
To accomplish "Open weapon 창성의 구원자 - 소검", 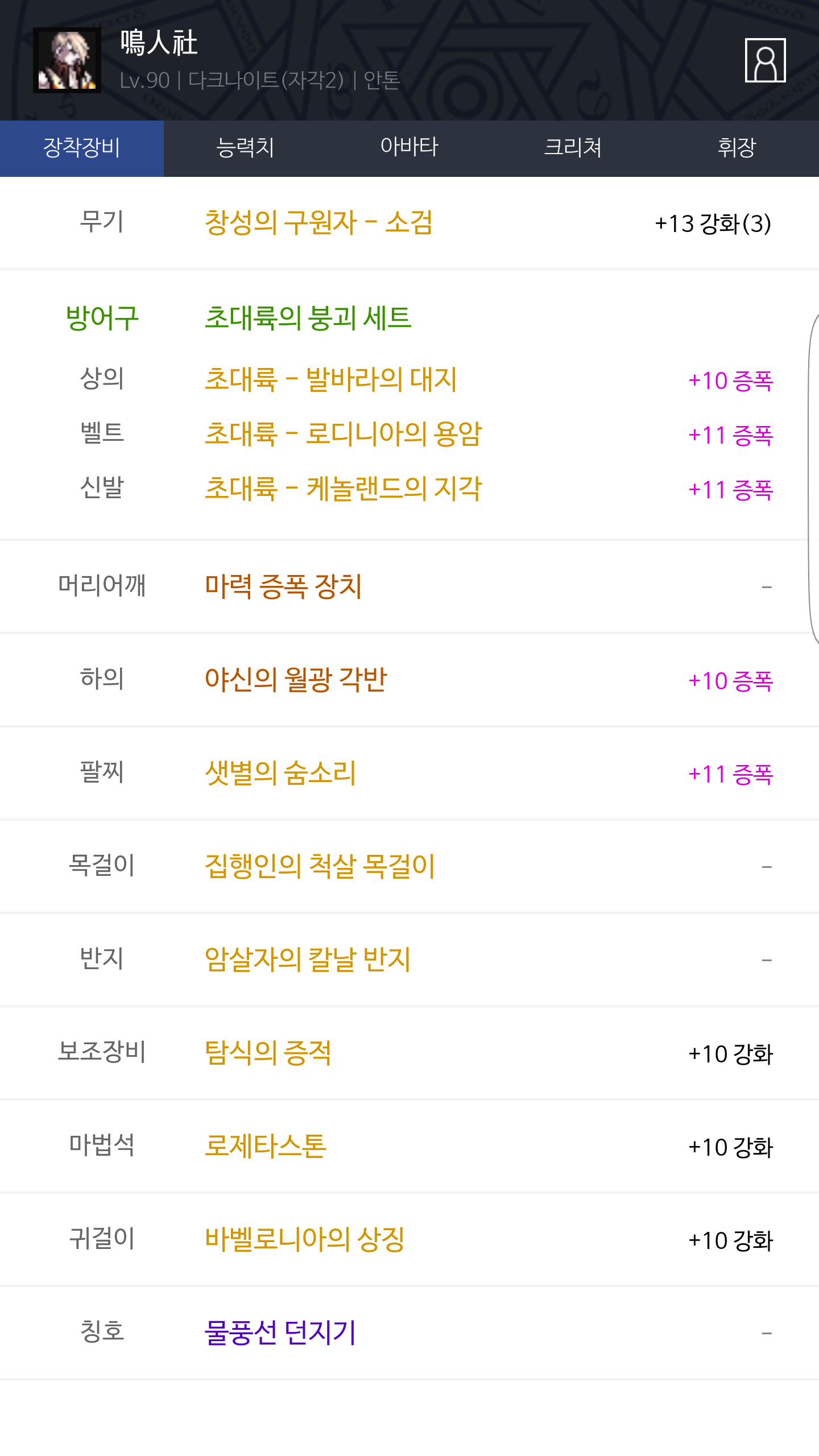I will tap(318, 222).
